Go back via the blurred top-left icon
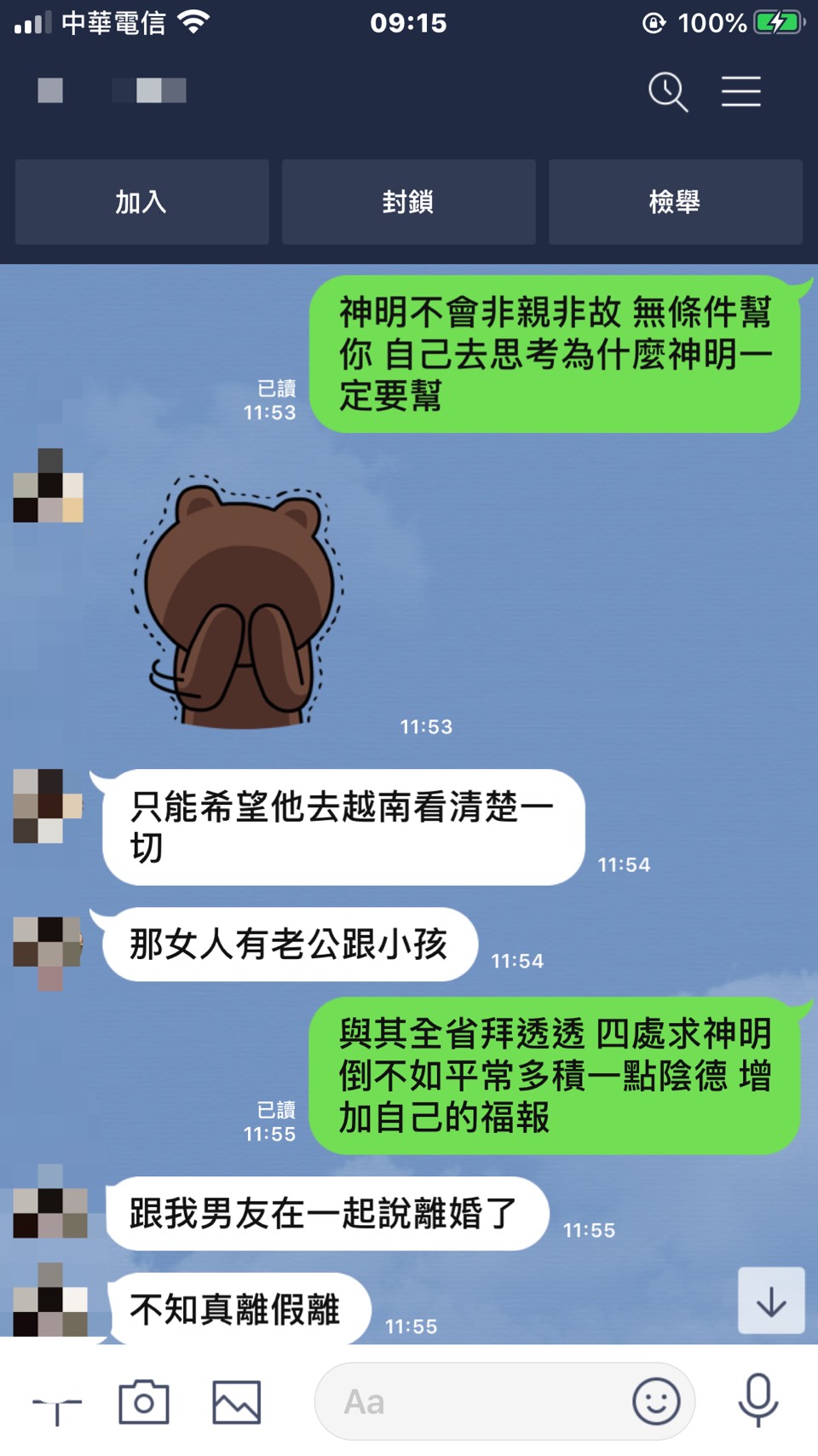 coord(50,90)
